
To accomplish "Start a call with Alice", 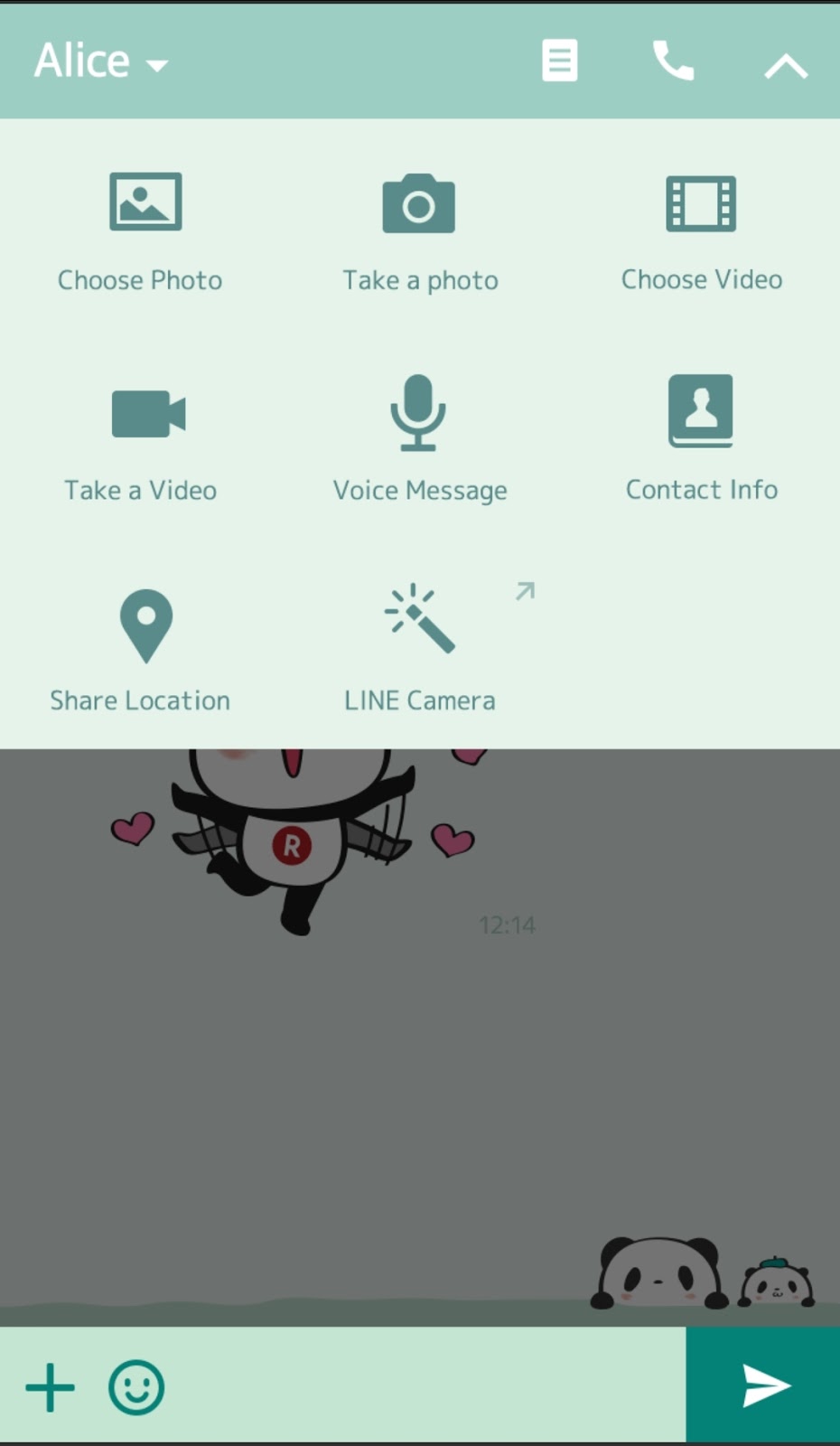I will pos(673,61).
